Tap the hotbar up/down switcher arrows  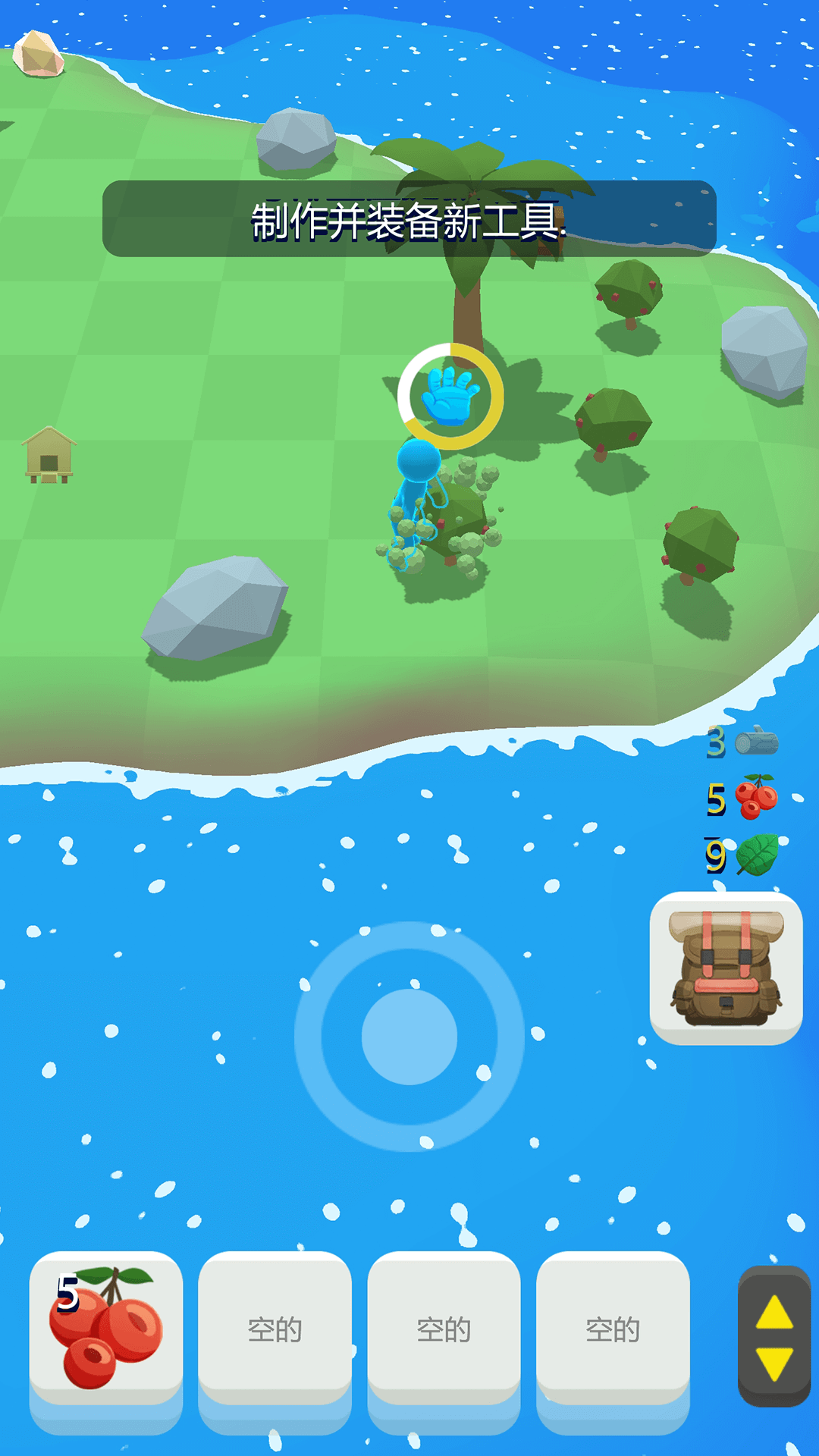(774, 1336)
